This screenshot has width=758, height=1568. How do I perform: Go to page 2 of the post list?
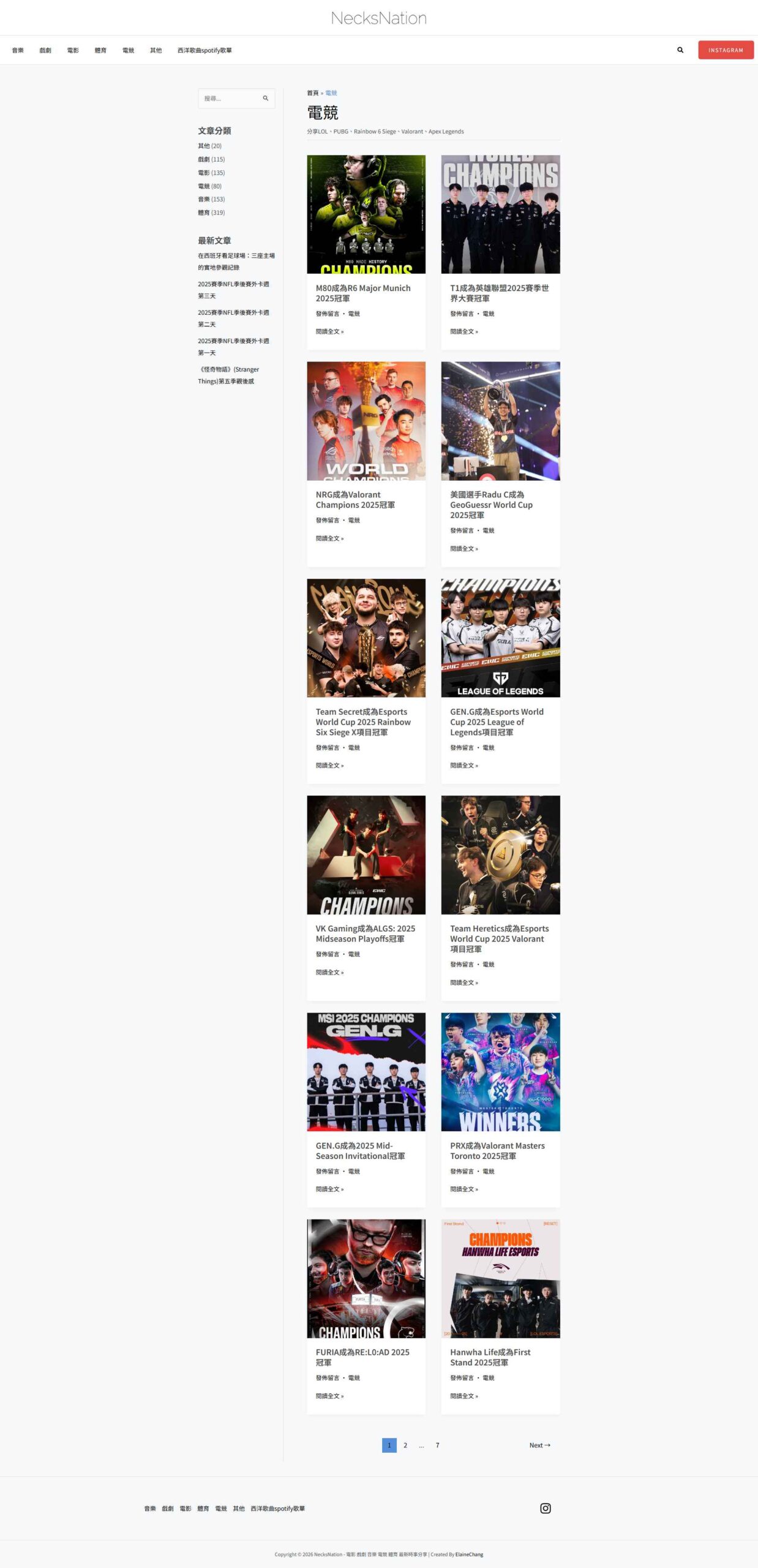click(405, 1445)
